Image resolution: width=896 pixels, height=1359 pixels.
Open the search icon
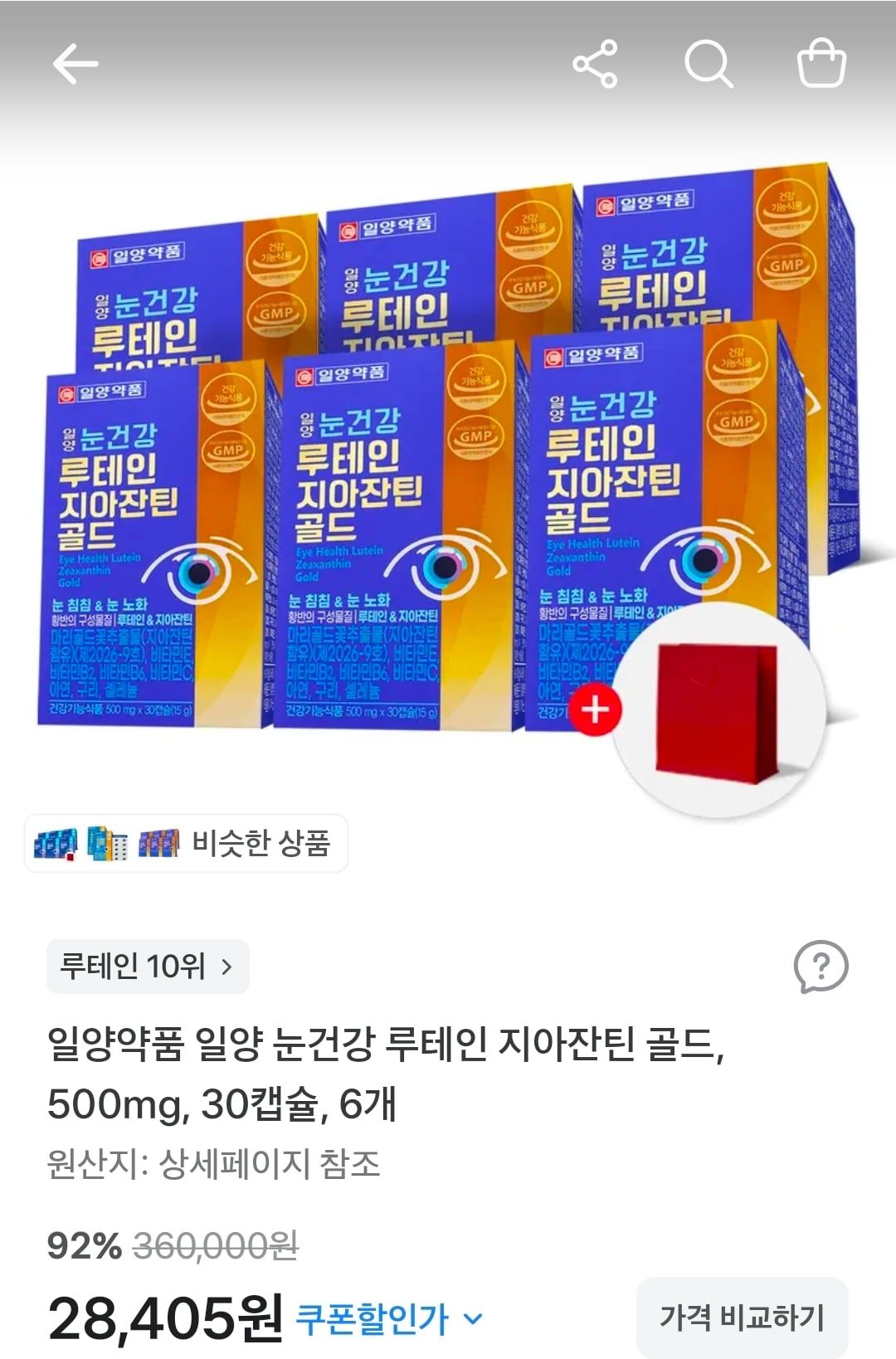coord(709,64)
